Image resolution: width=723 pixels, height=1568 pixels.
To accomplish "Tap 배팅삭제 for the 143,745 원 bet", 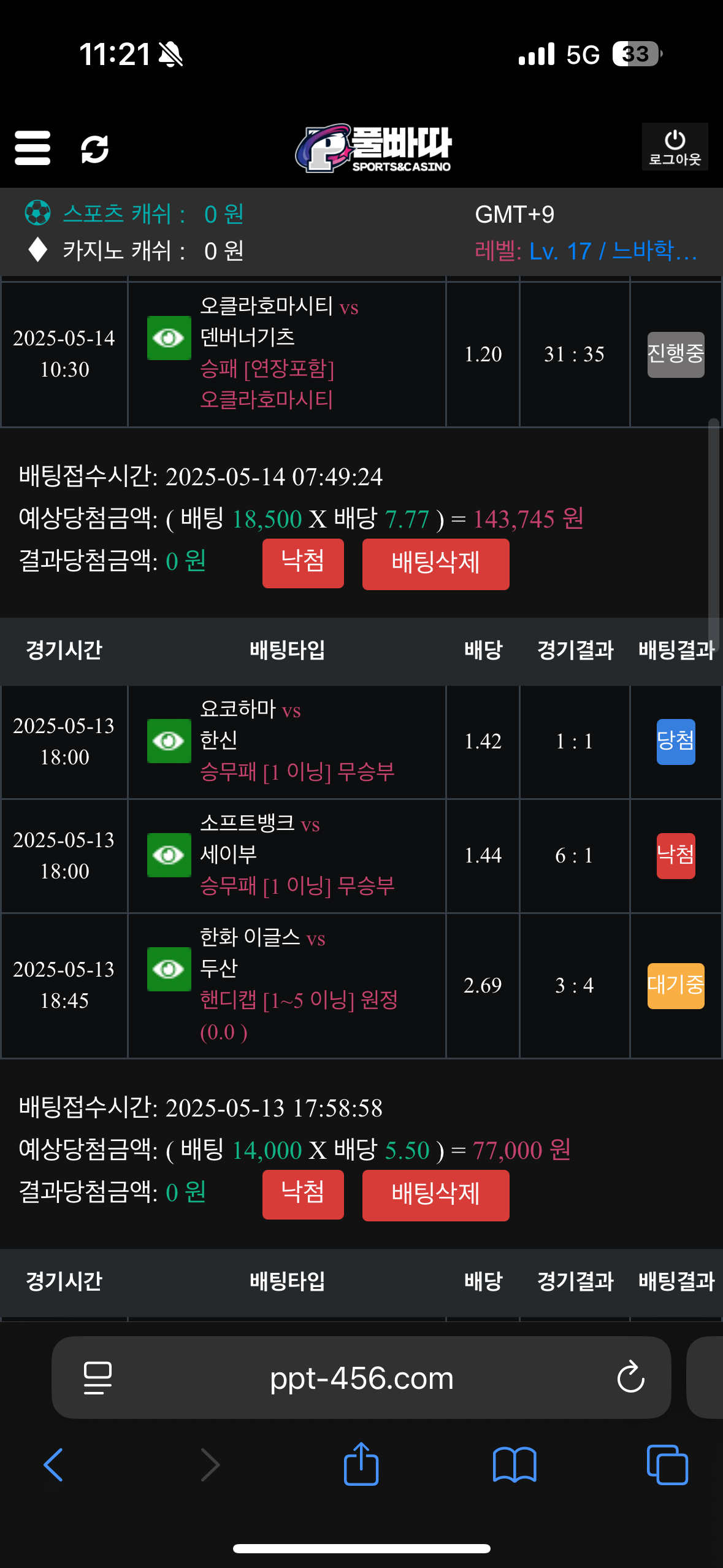I will (435, 564).
